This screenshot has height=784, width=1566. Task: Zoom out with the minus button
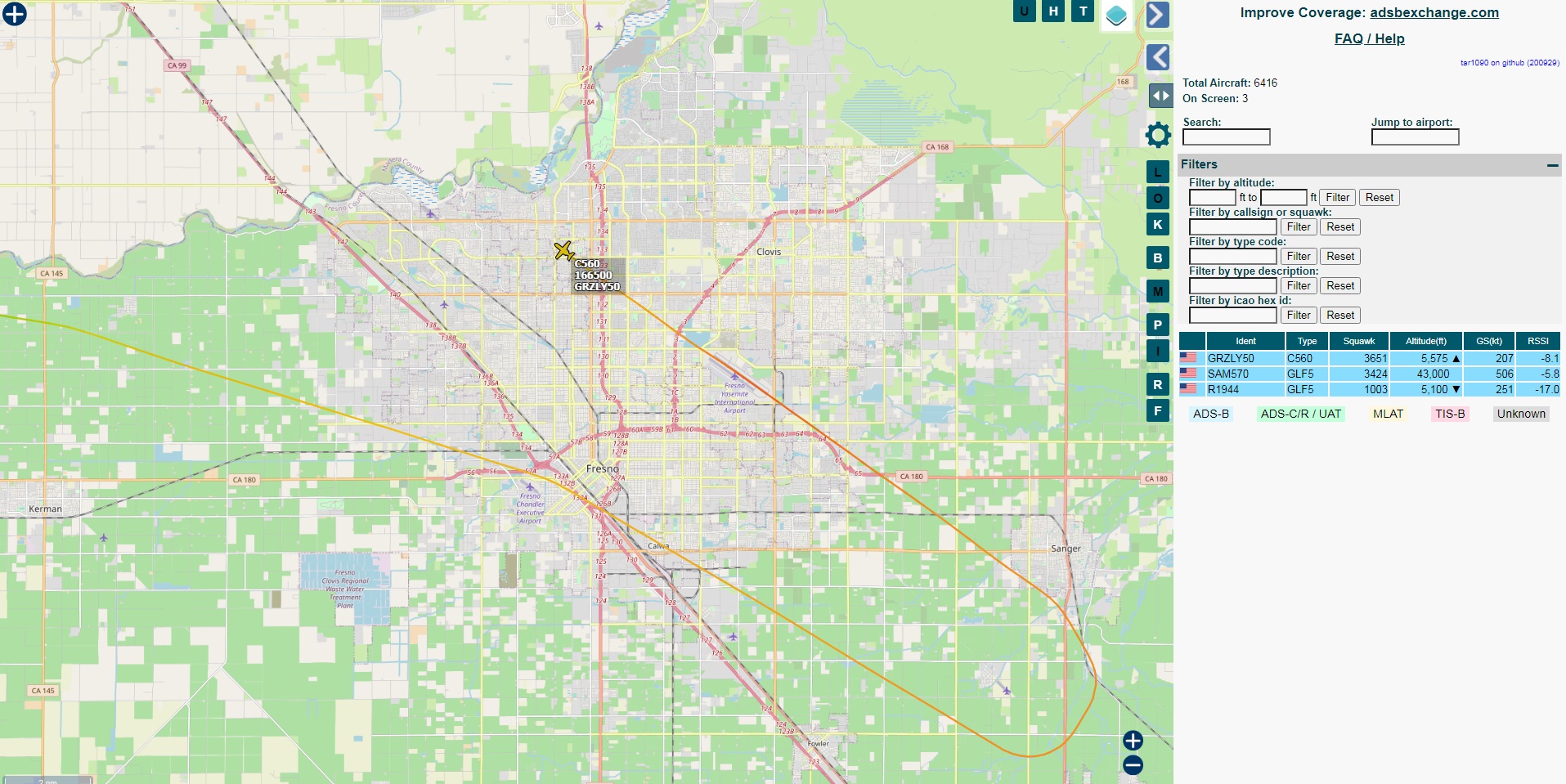tap(1133, 765)
